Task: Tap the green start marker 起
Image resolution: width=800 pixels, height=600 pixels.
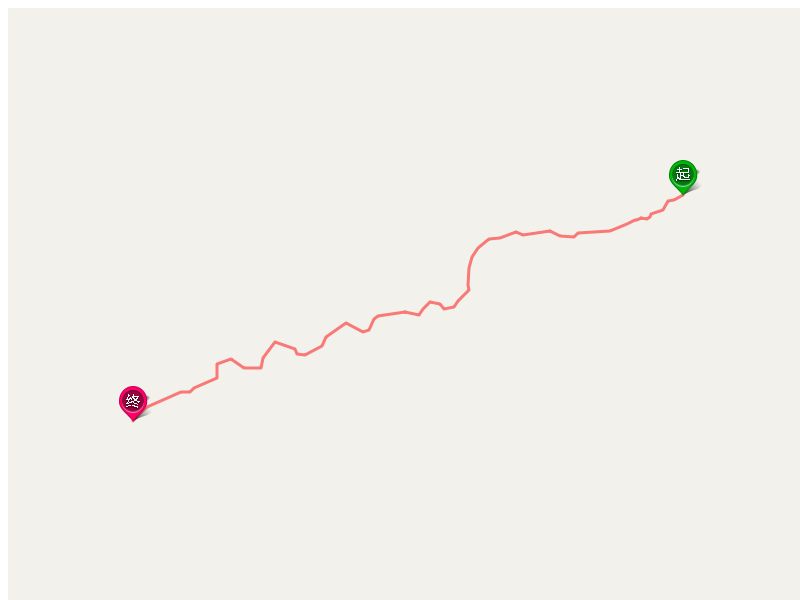Action: (683, 174)
